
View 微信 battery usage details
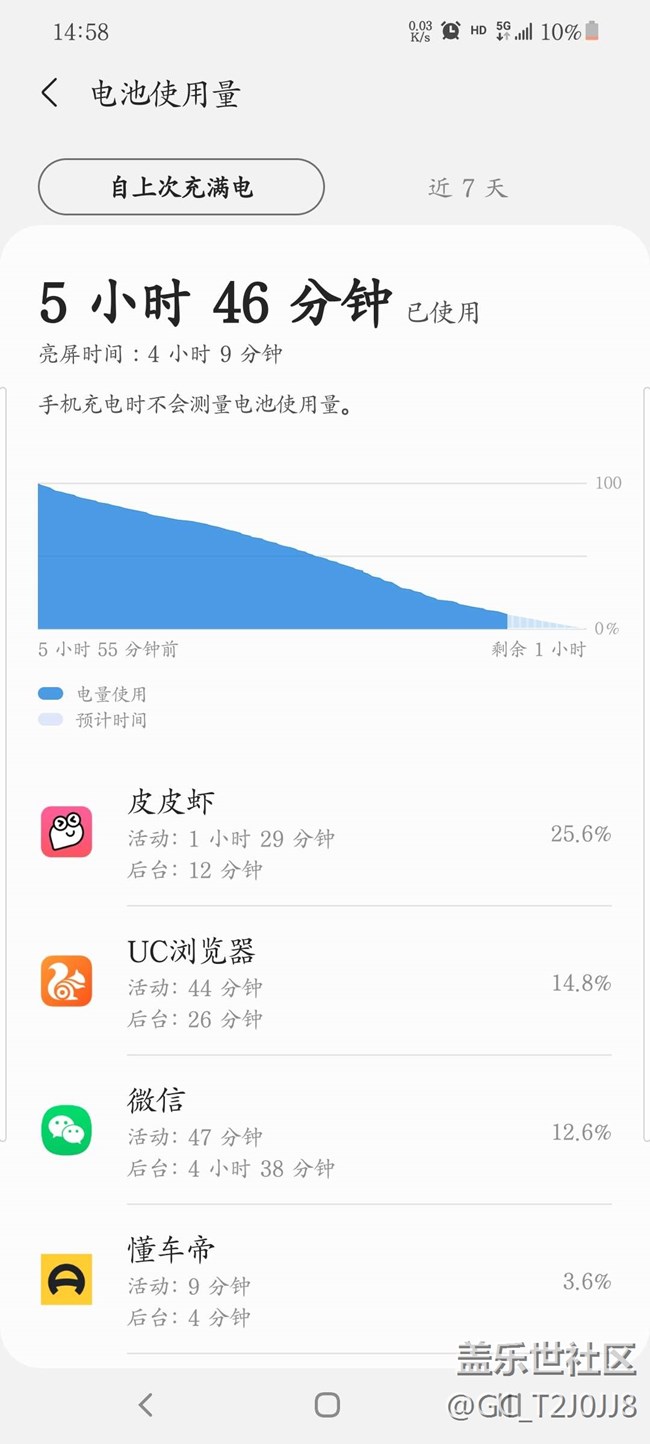[325, 1131]
